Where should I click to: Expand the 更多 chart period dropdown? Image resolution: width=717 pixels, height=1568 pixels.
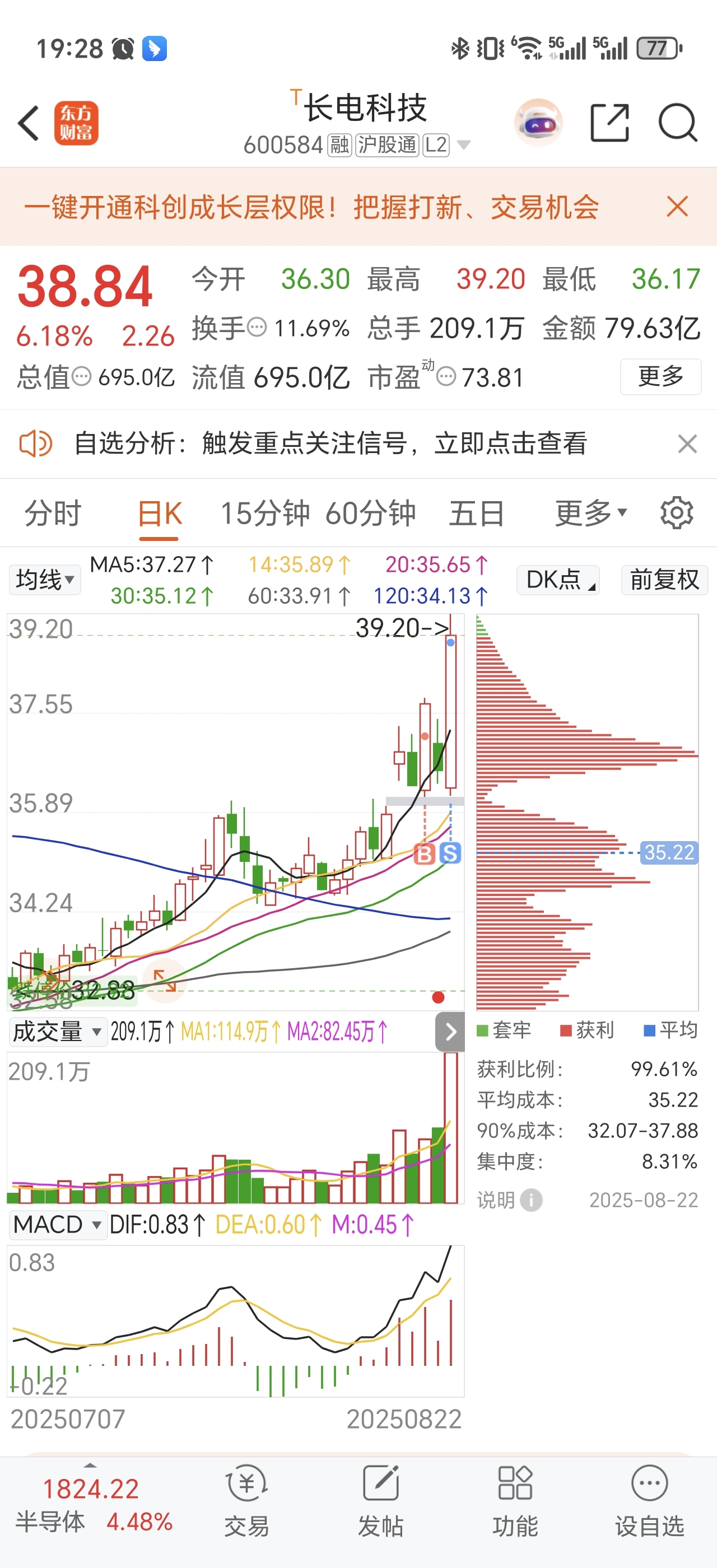click(x=590, y=513)
